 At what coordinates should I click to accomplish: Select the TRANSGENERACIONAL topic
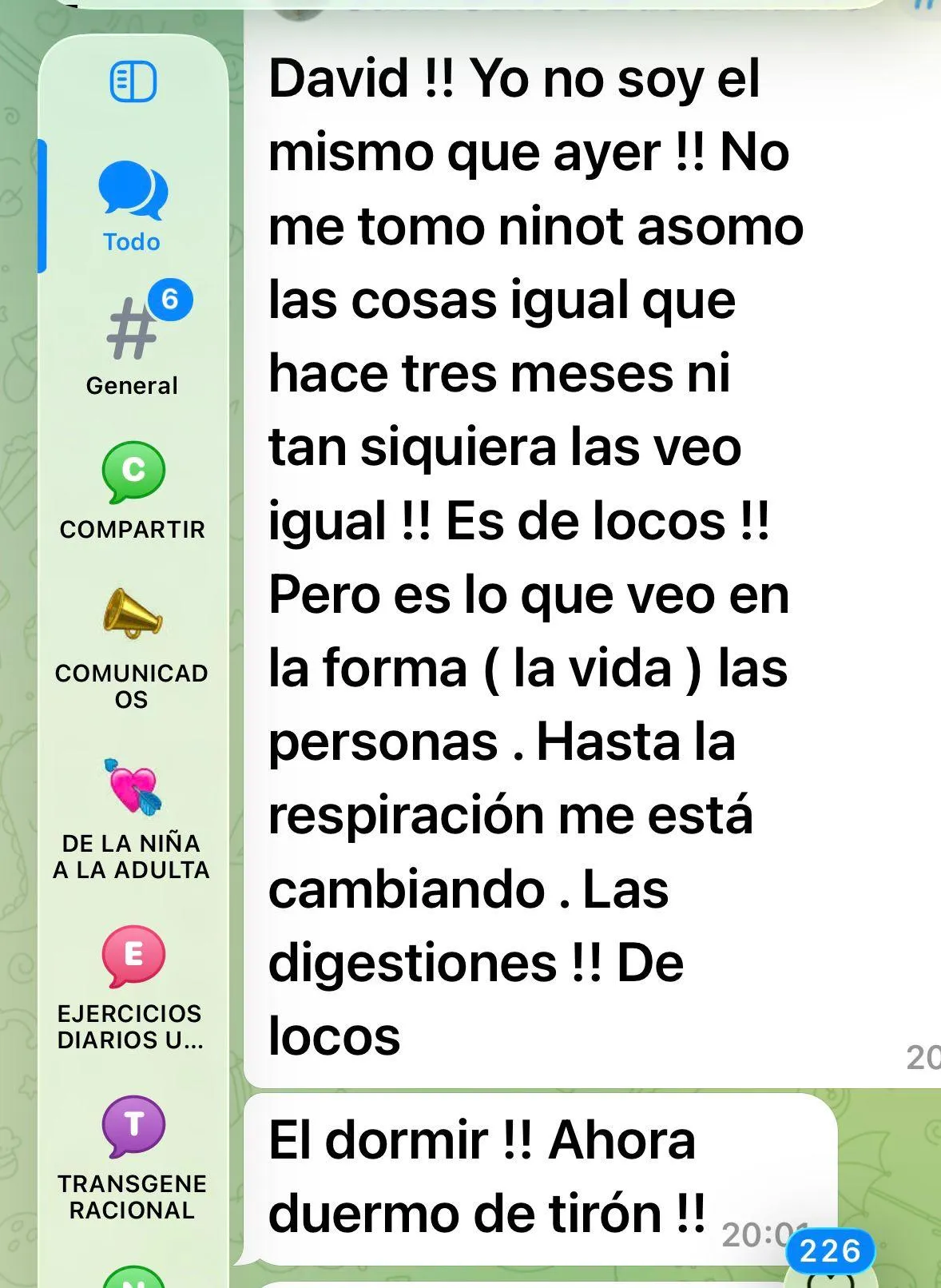click(x=133, y=1156)
